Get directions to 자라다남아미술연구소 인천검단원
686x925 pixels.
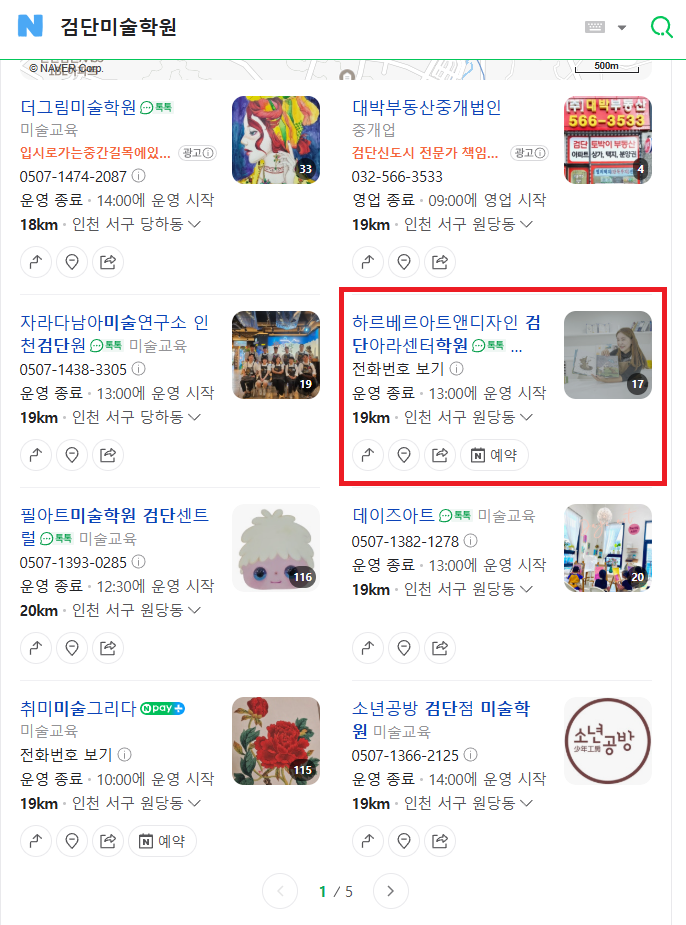pos(36,456)
